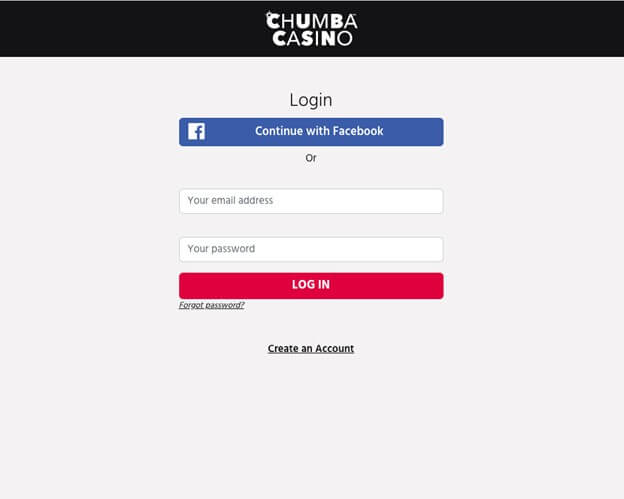
Task: Select the password field
Action: tap(311, 249)
